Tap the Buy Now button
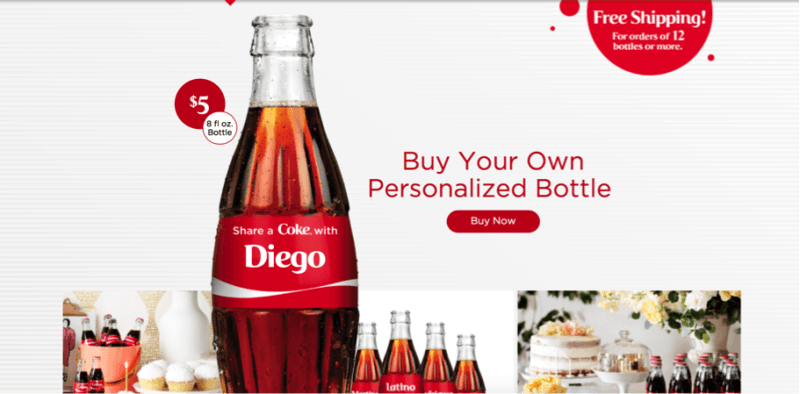 click(493, 221)
